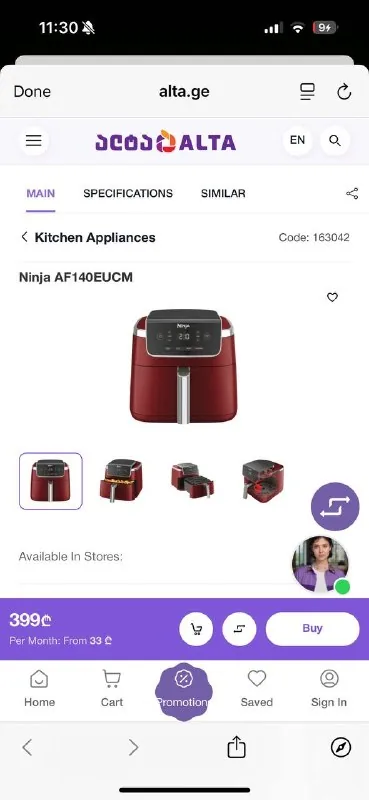Open the live chat assistant avatar

321,564
